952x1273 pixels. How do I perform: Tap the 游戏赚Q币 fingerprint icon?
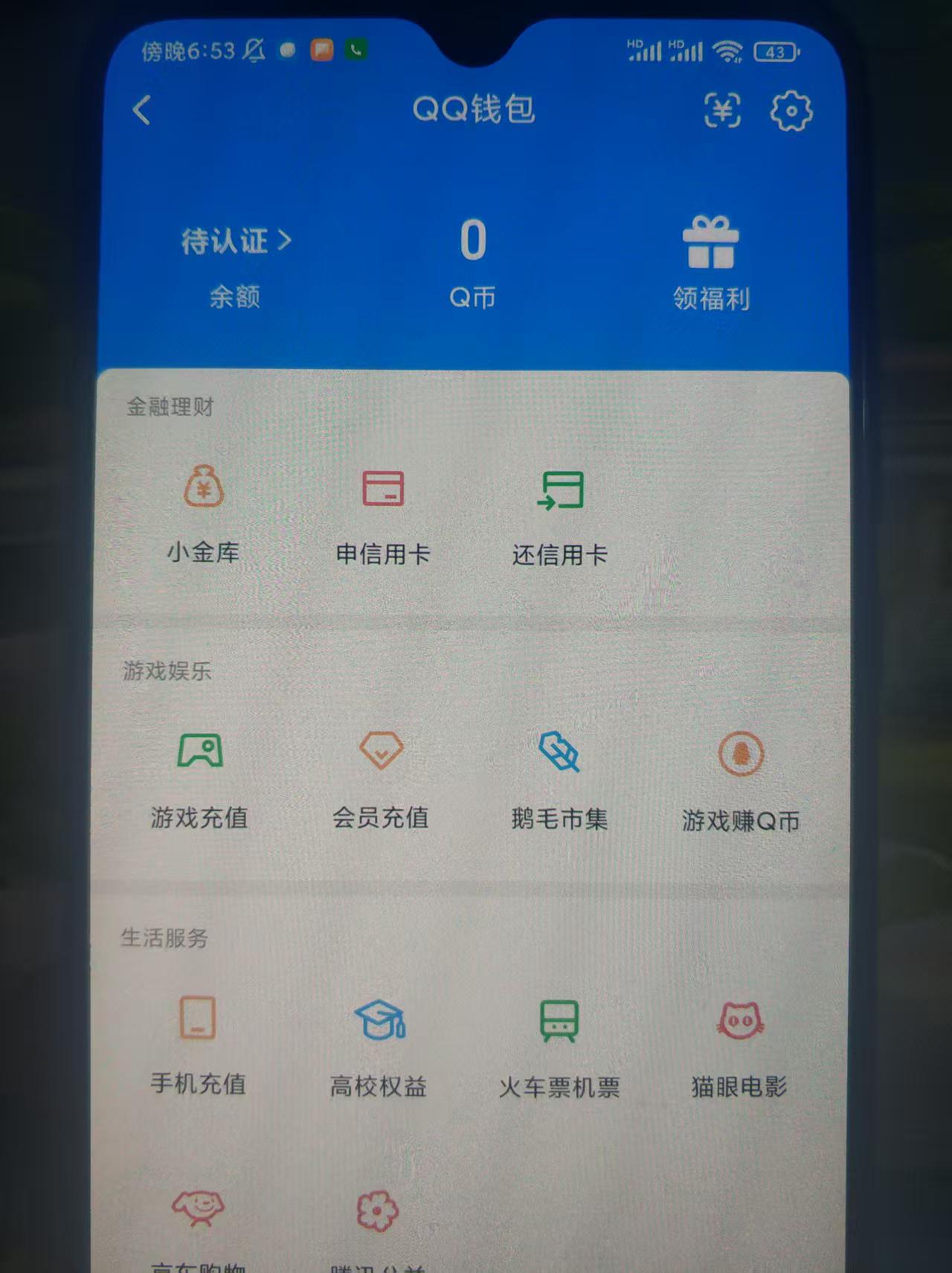741,753
